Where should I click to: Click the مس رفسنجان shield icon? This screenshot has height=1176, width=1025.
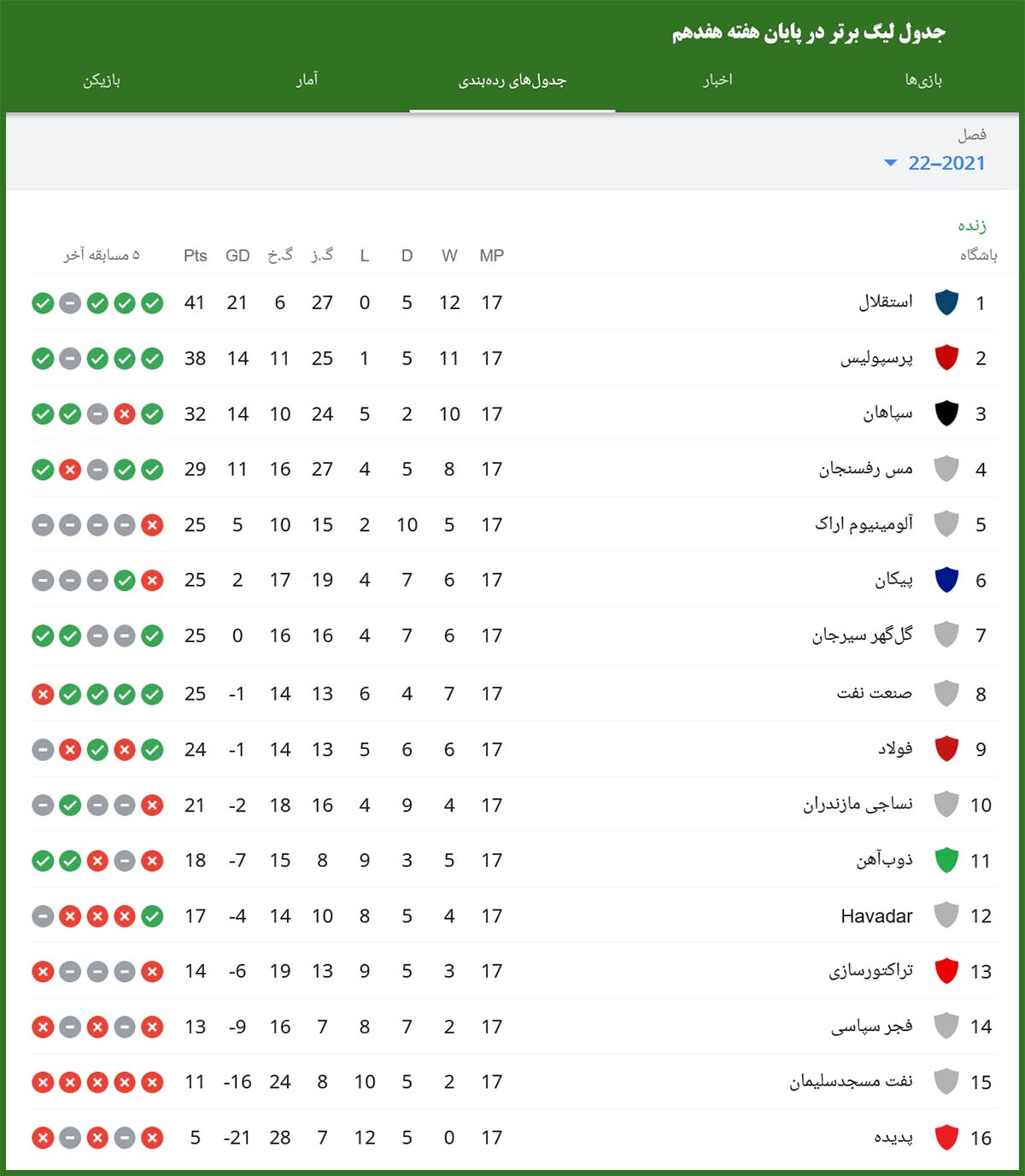946,469
